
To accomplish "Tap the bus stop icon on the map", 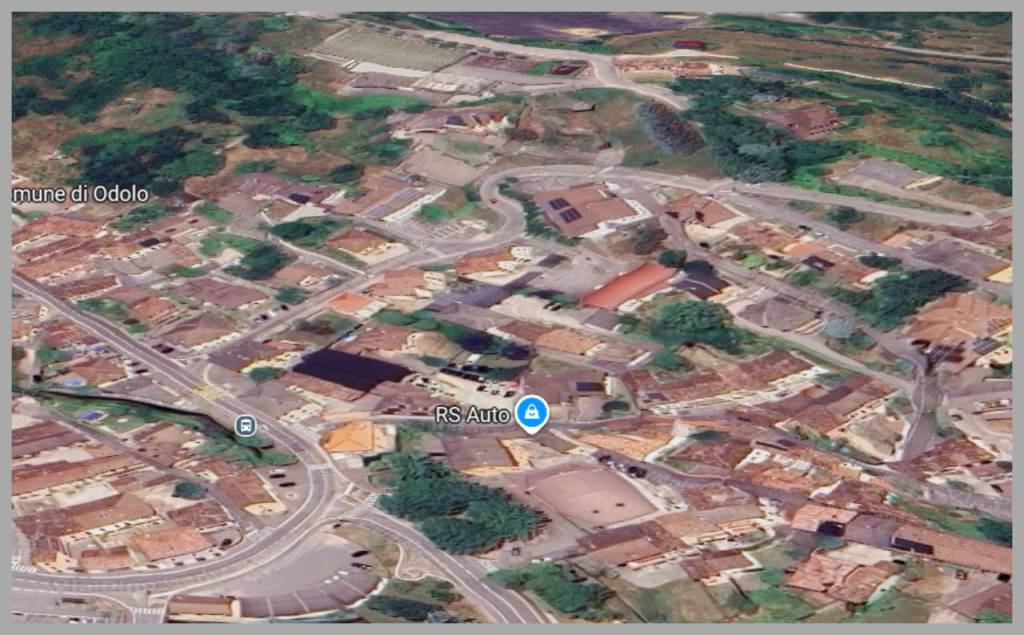I will pyautogui.click(x=245, y=426).
